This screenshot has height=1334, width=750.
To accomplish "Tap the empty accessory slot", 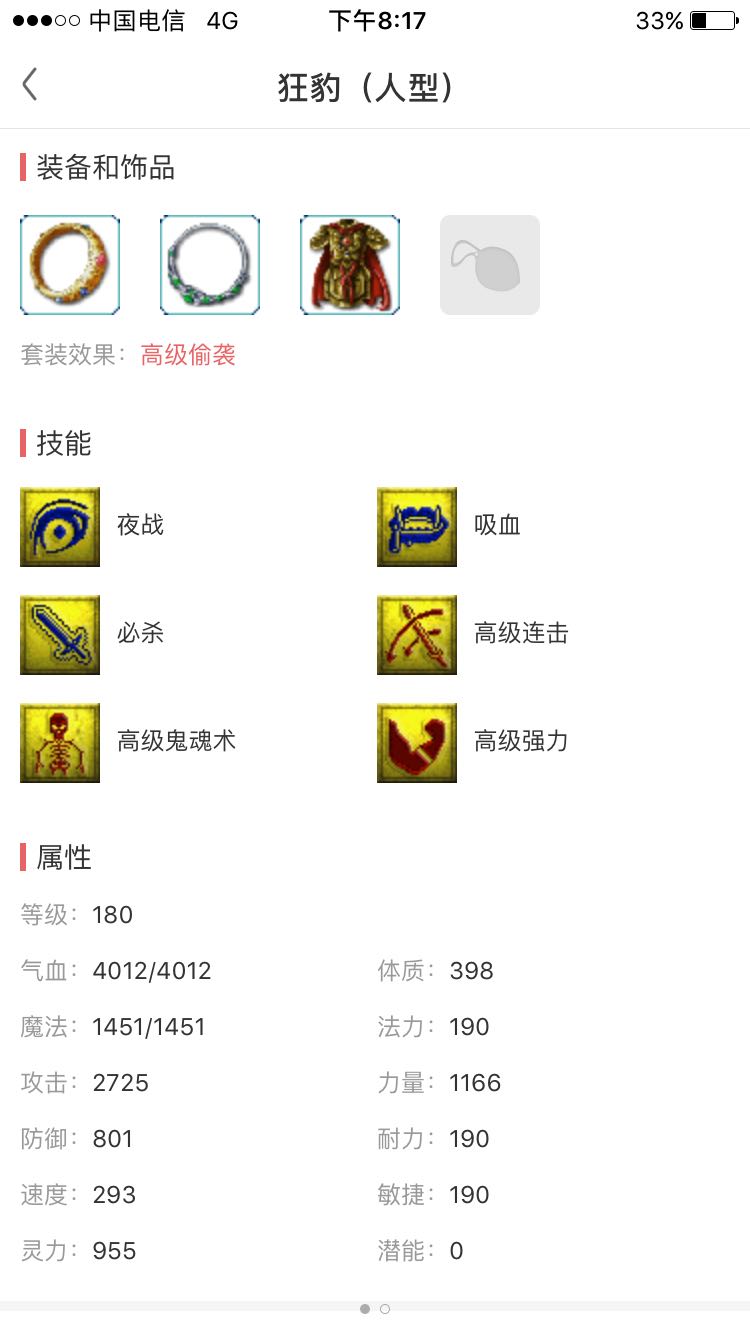I will 490,265.
